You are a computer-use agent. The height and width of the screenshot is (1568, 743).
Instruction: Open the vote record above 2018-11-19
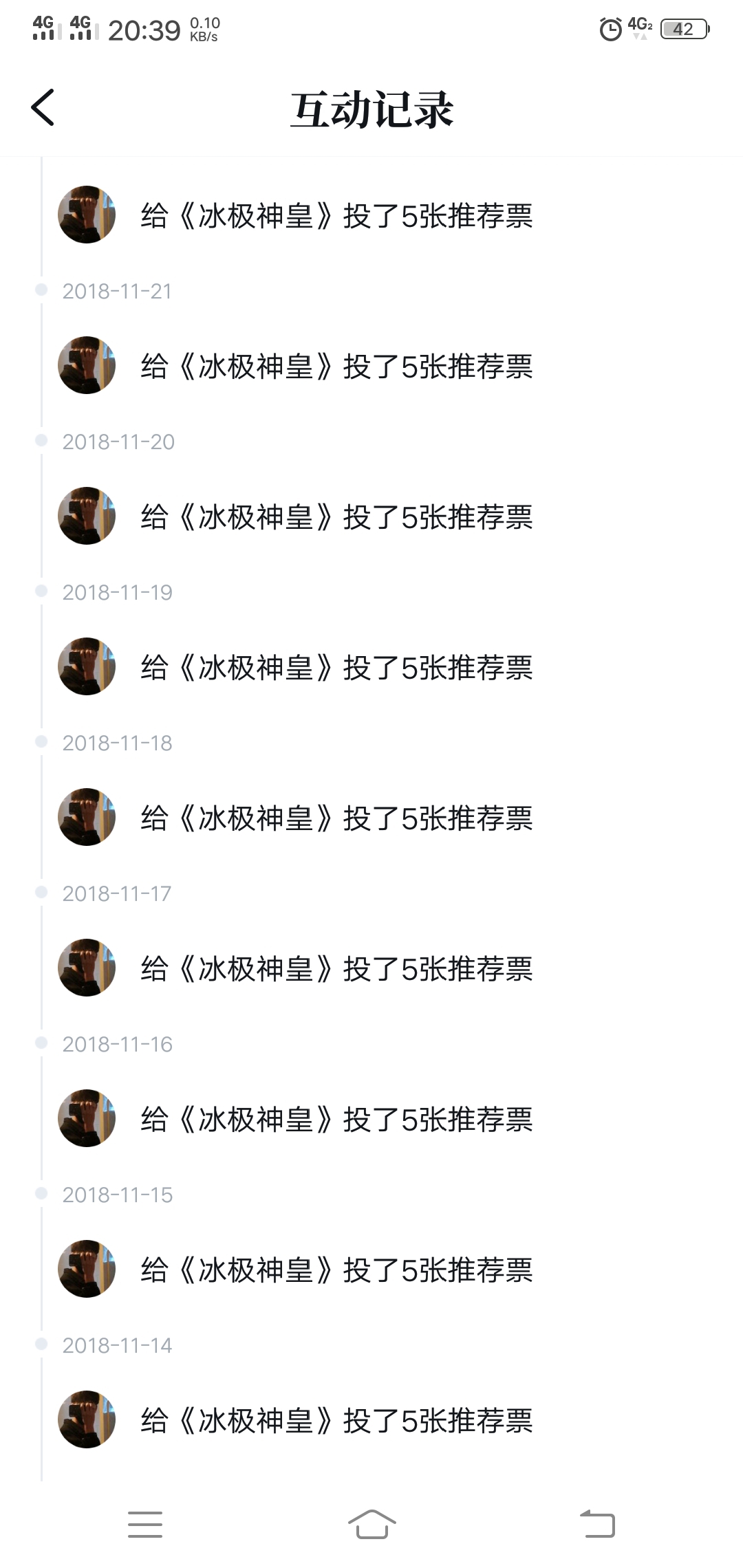click(336, 517)
